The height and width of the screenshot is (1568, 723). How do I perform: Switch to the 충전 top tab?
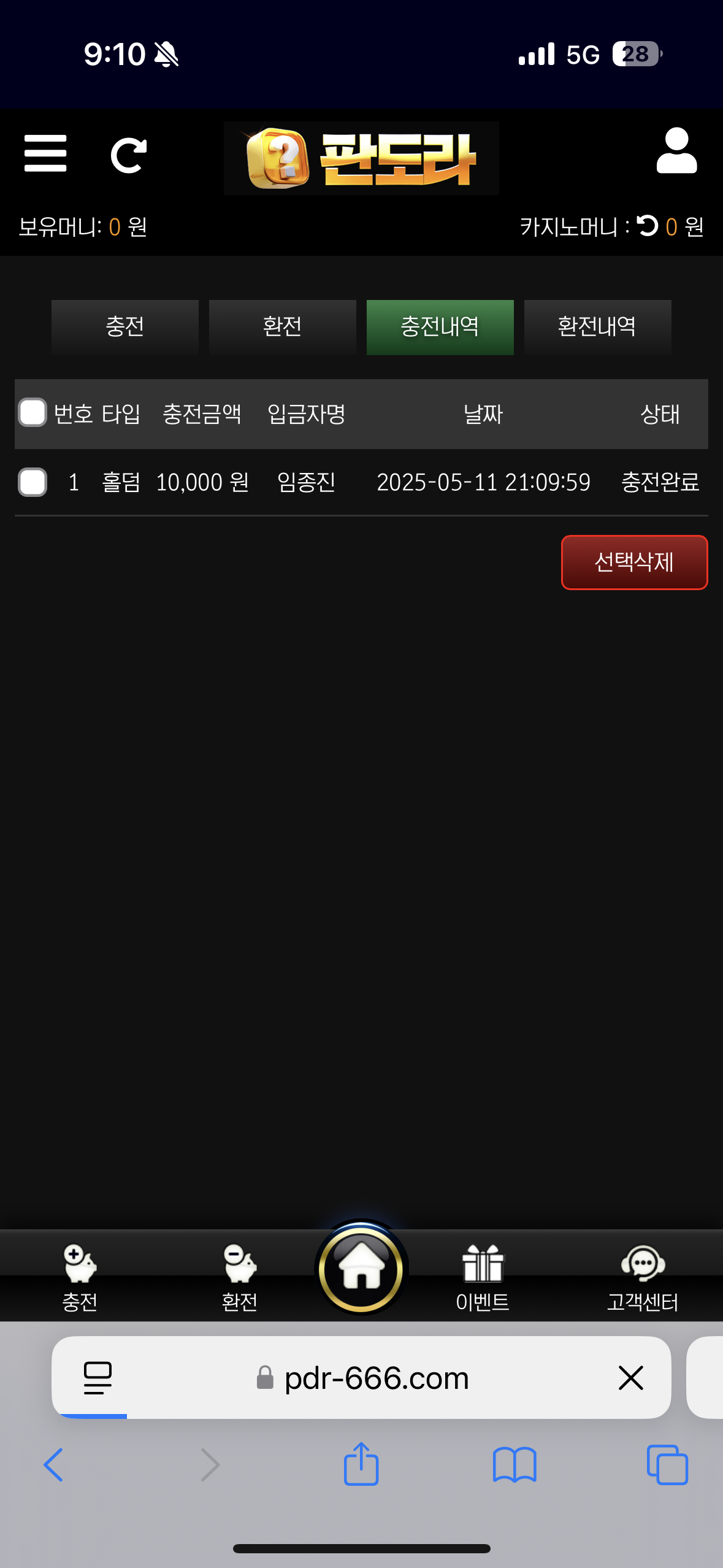[125, 327]
